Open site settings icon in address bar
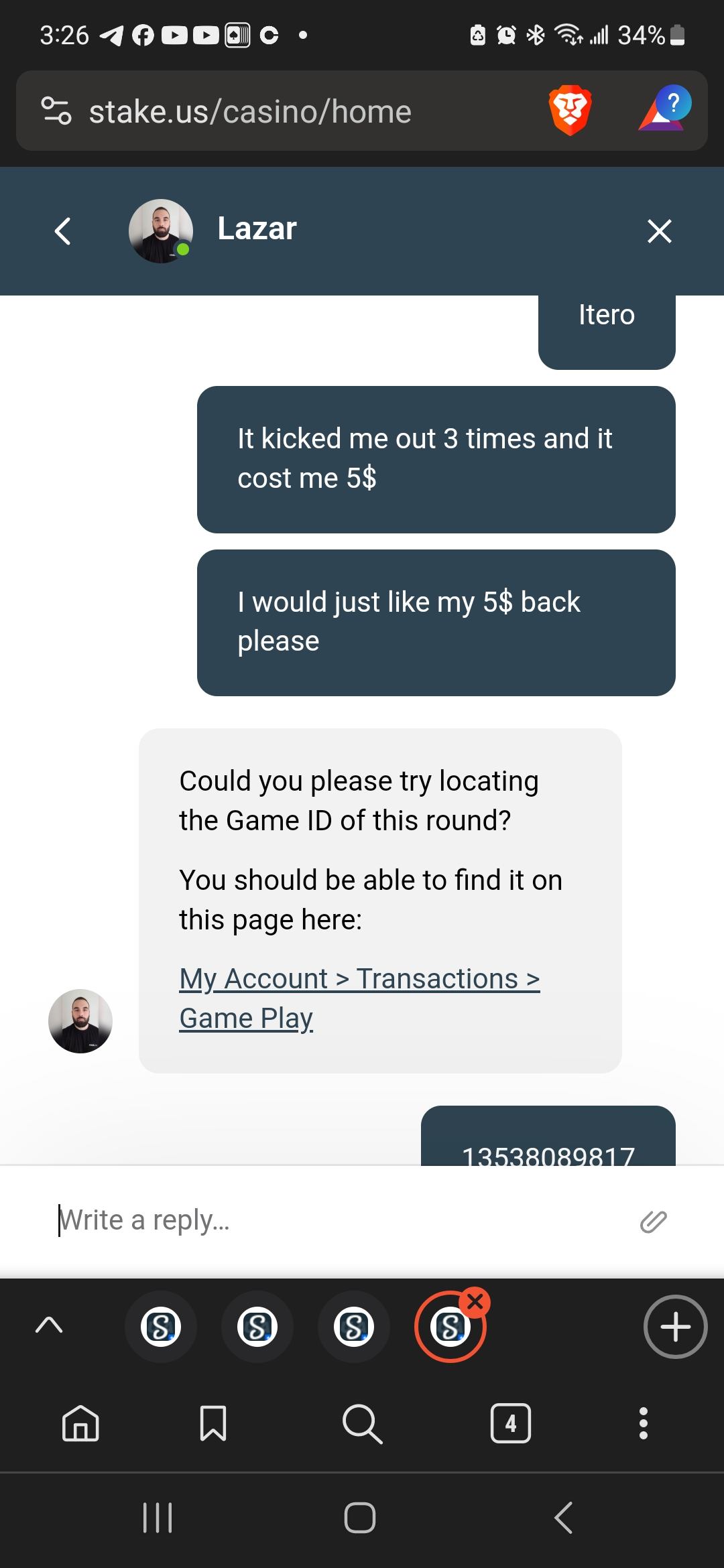 tap(56, 111)
